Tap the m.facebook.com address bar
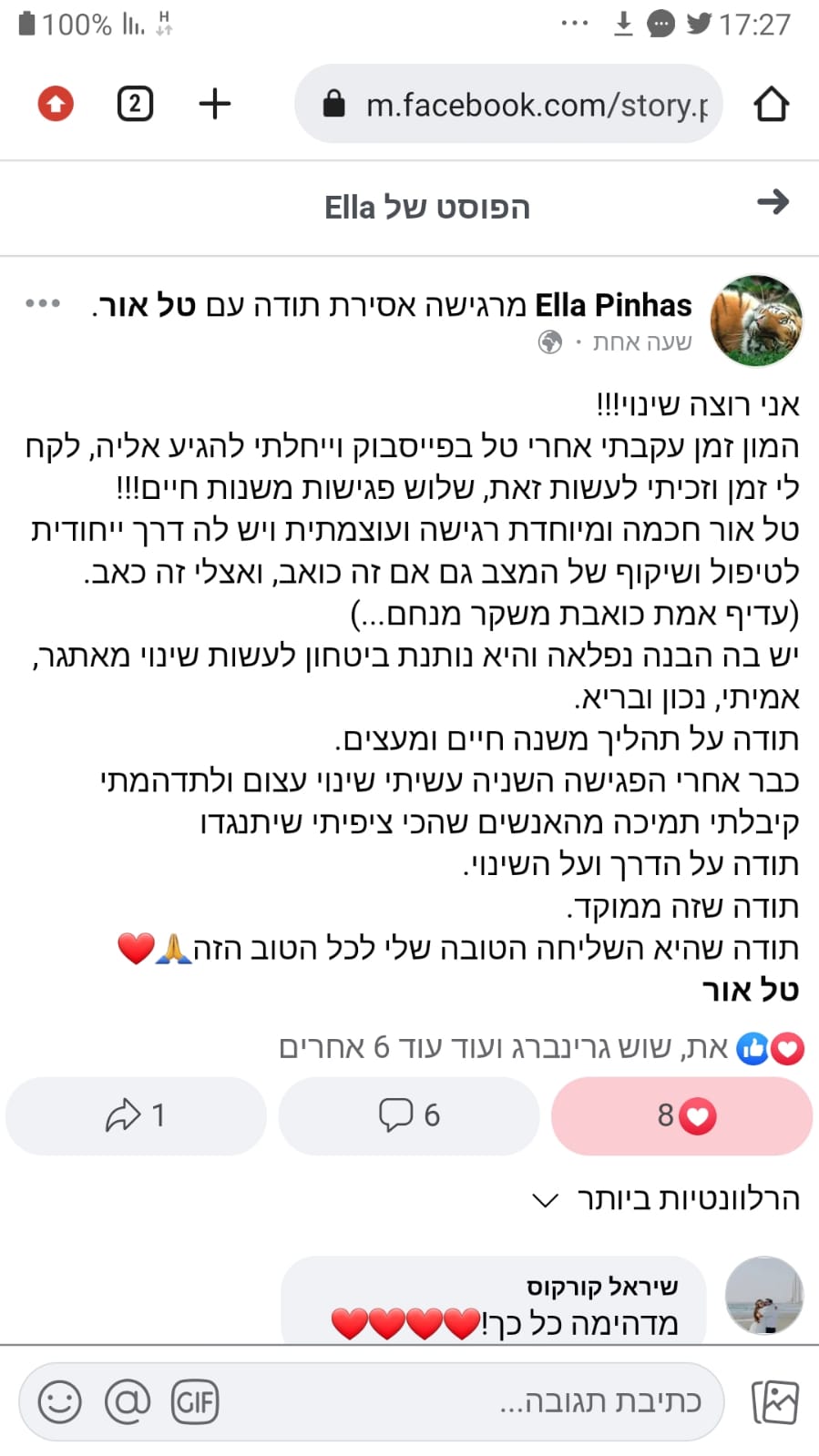This screenshot has width=819, height=1456. [x=508, y=105]
